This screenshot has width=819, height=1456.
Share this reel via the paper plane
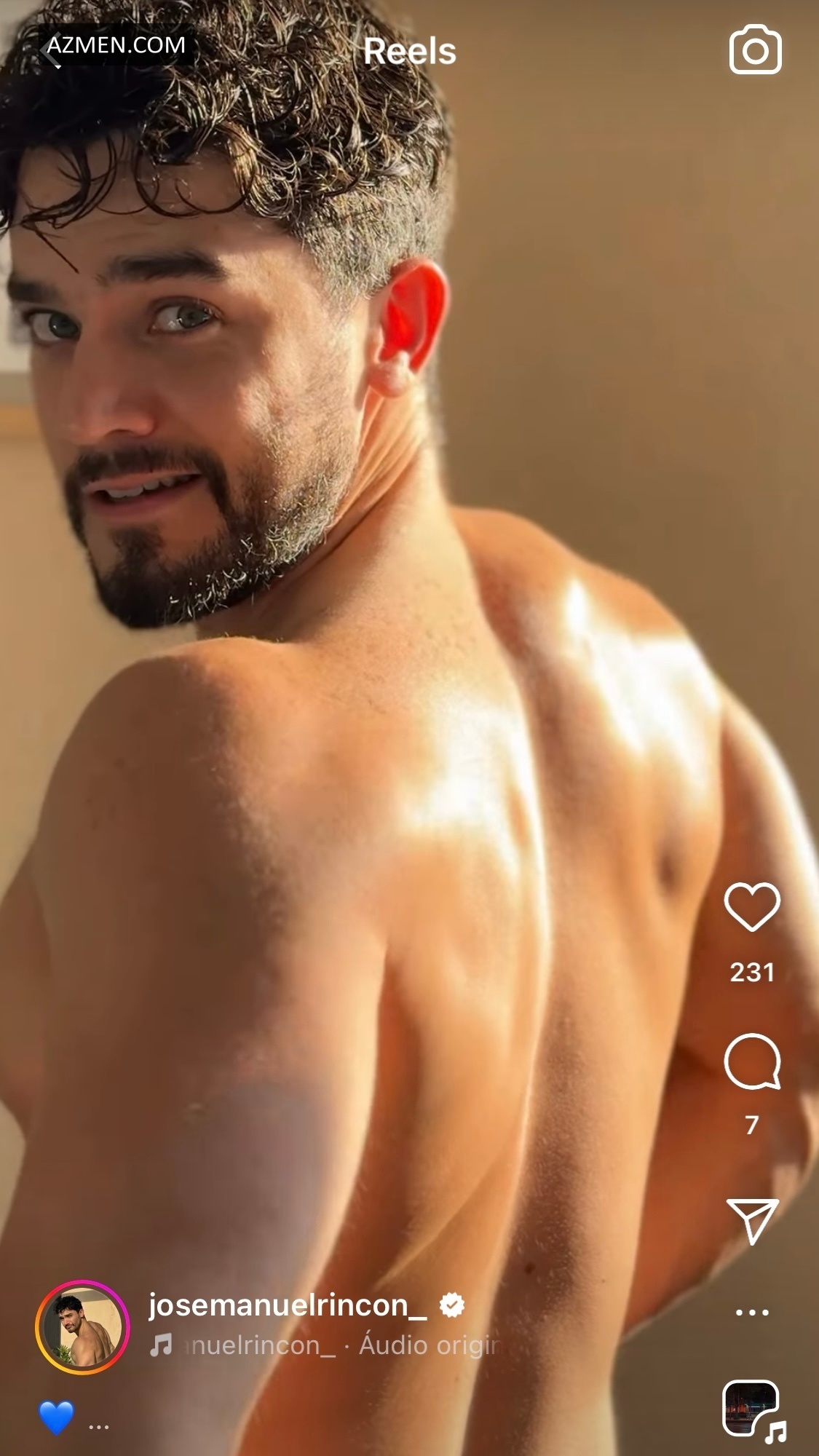coord(752,1220)
